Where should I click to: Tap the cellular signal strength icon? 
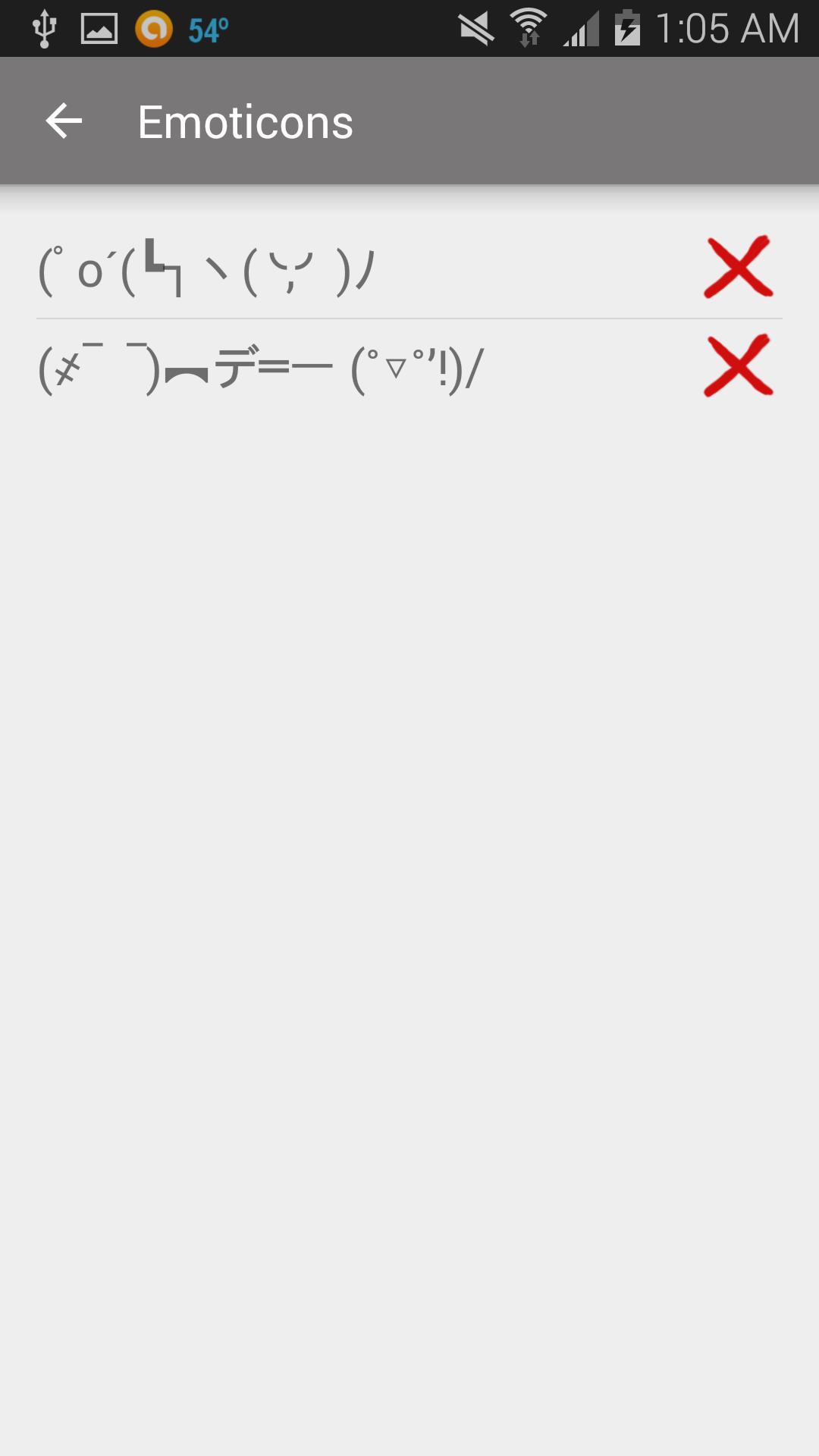pos(581,27)
